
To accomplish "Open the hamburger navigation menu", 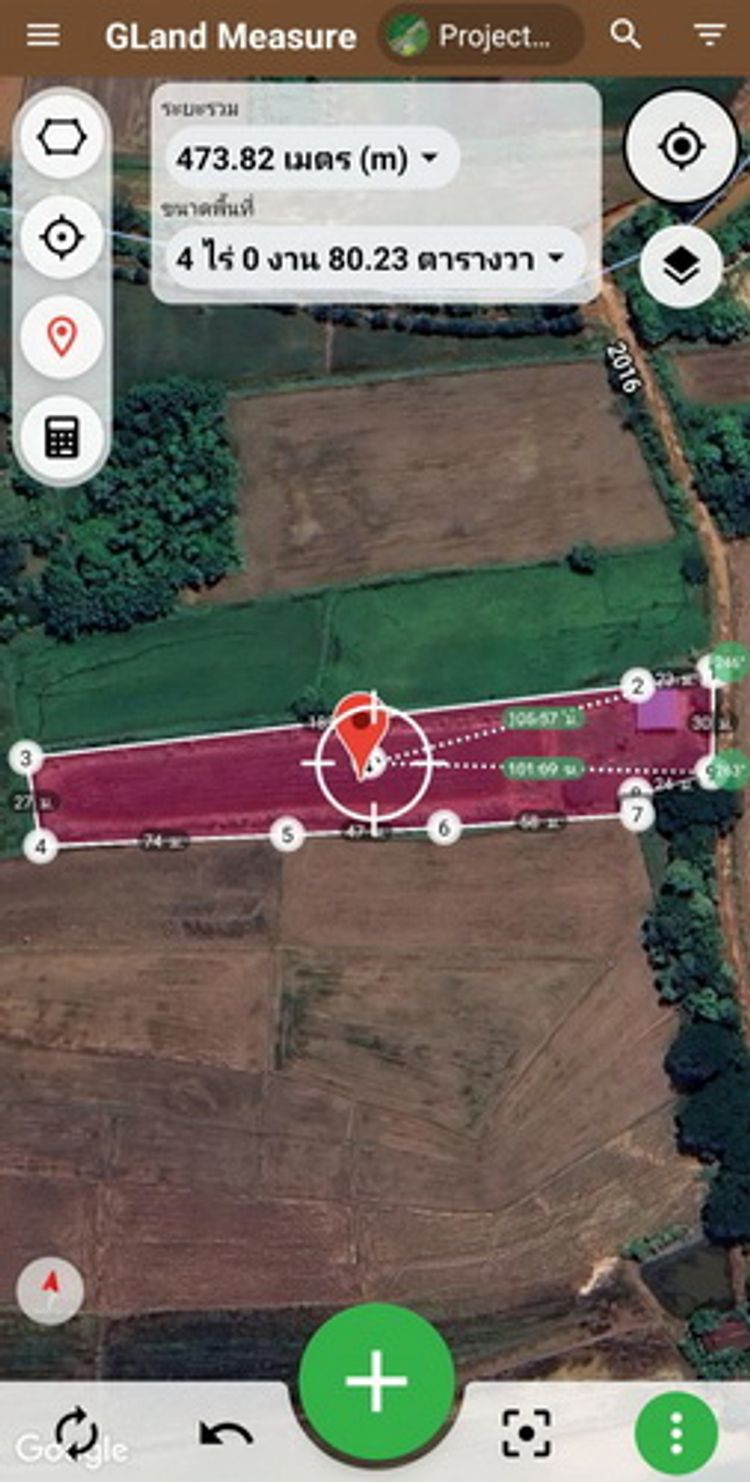I will (43, 36).
